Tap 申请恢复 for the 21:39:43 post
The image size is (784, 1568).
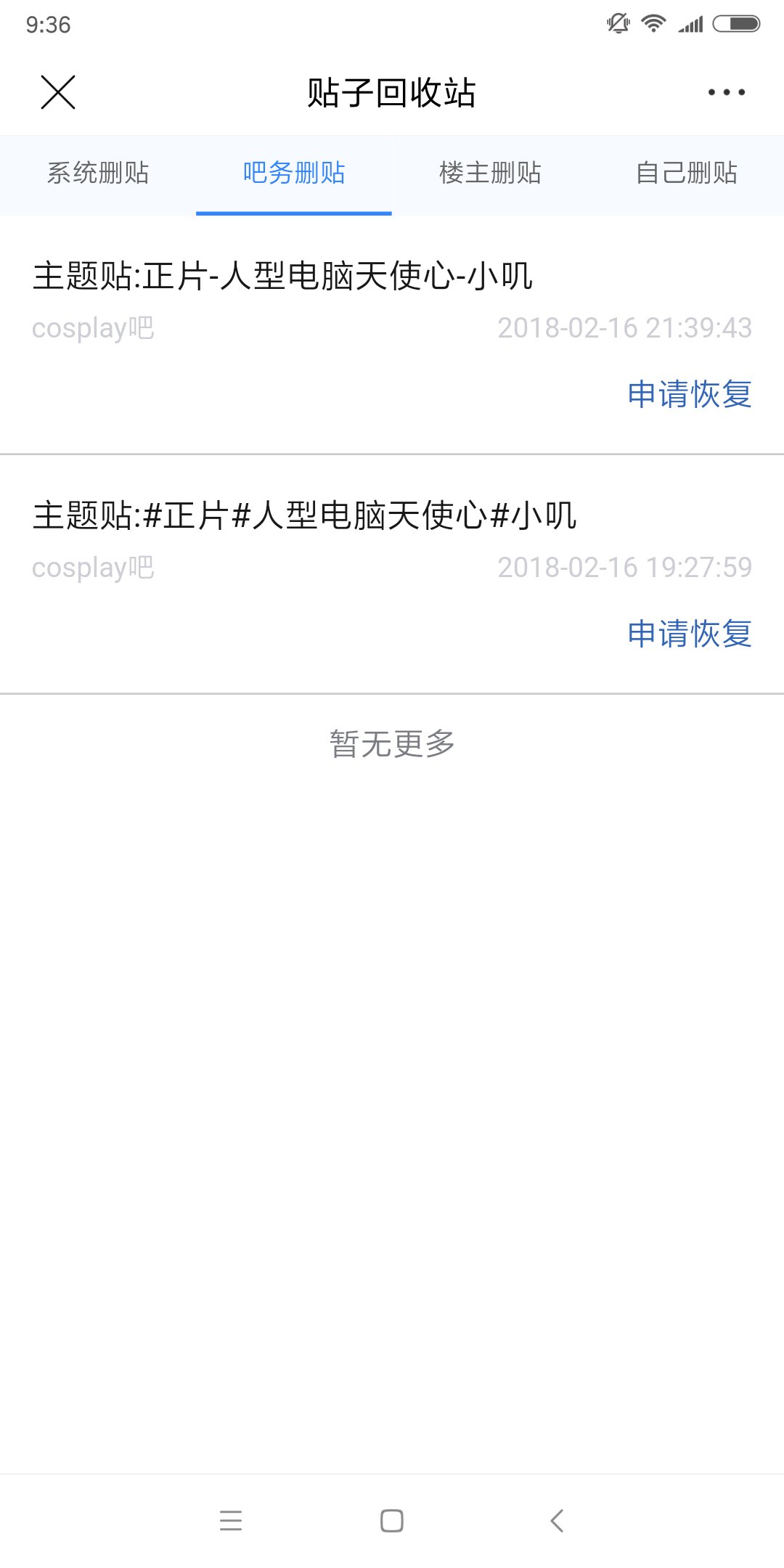(x=689, y=394)
